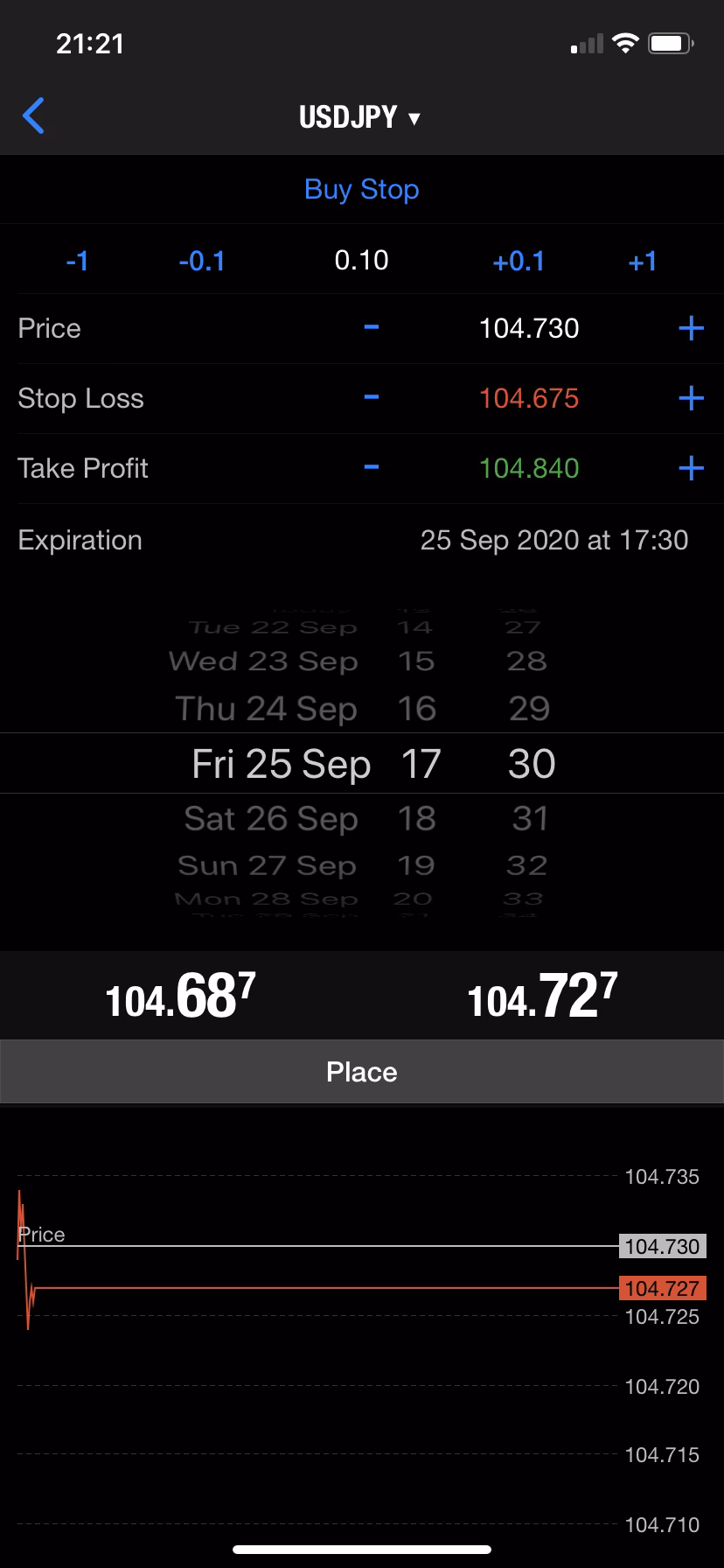
Task: Increase the Take Profit value
Action: click(x=691, y=467)
